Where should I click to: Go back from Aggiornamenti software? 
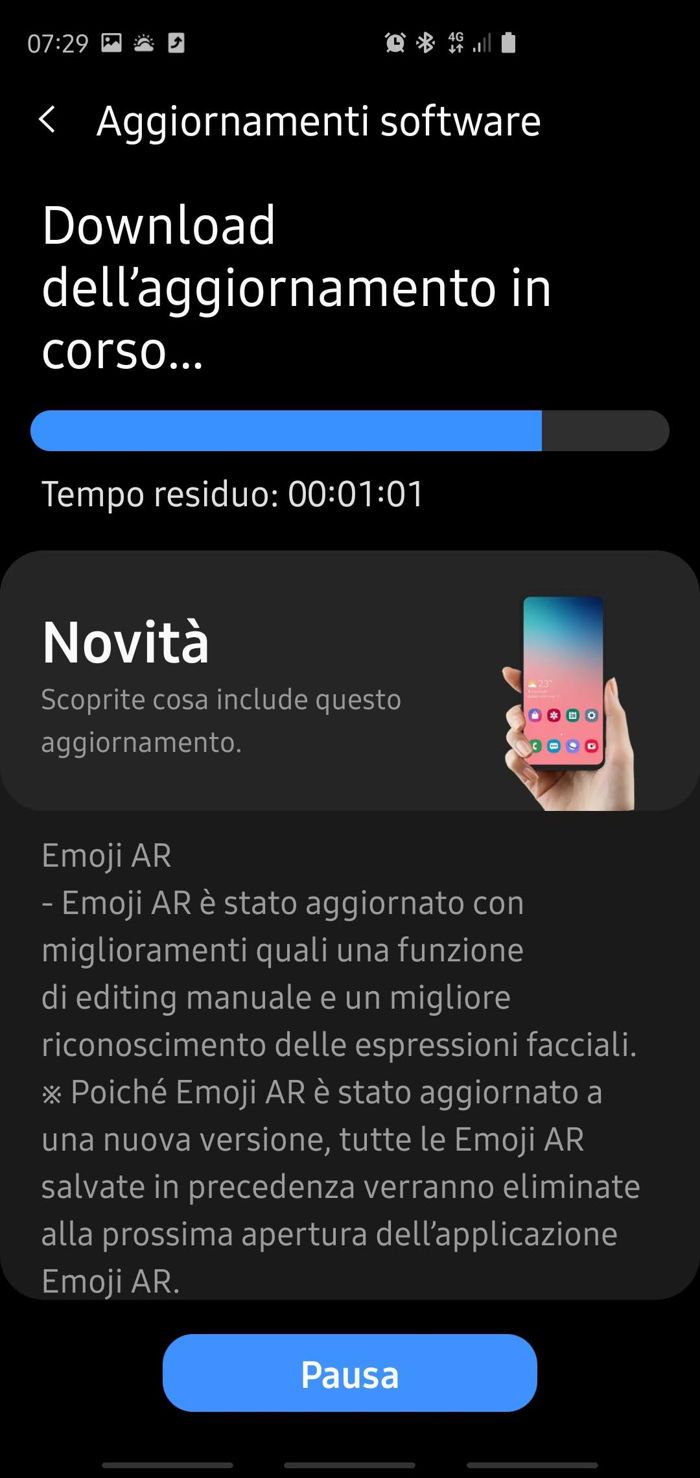pyautogui.click(x=47, y=121)
